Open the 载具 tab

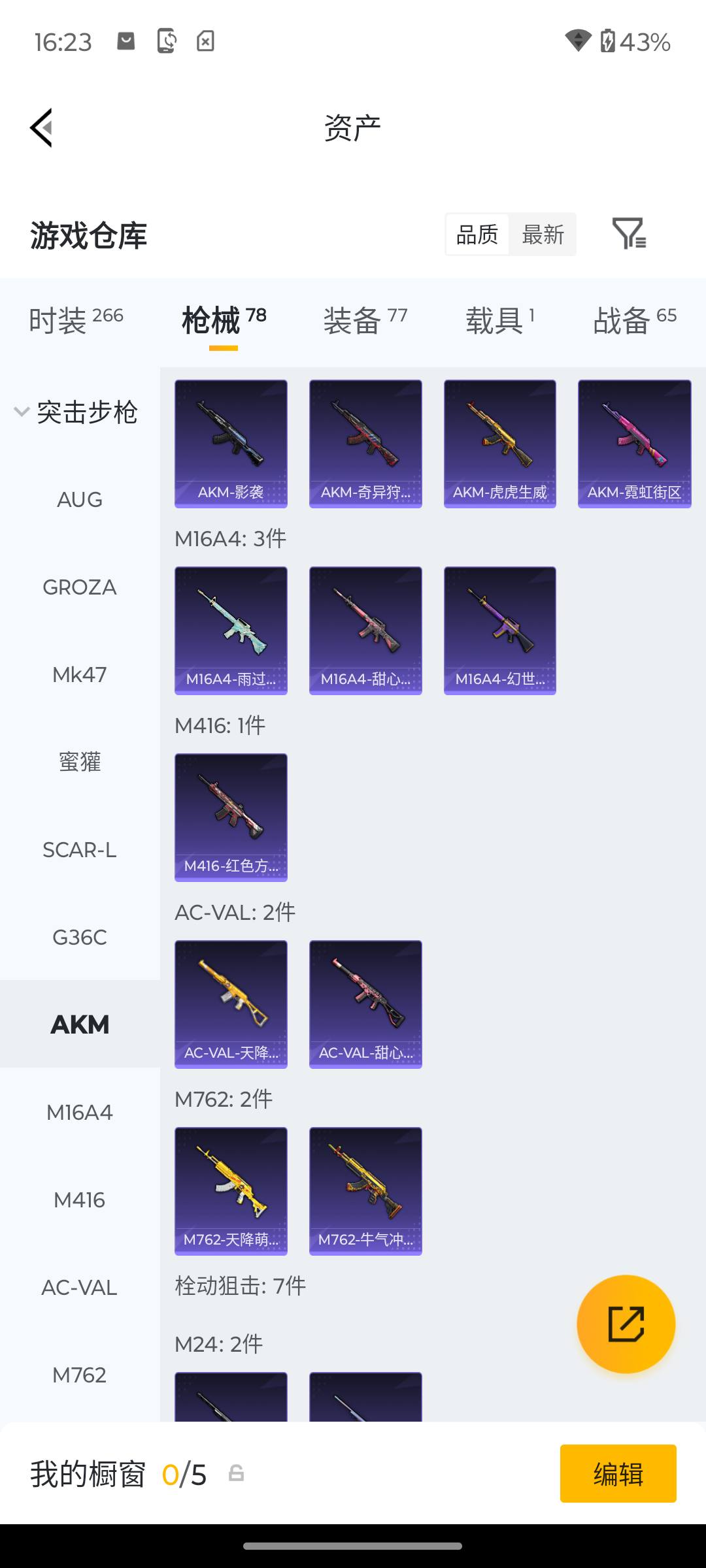coord(500,320)
